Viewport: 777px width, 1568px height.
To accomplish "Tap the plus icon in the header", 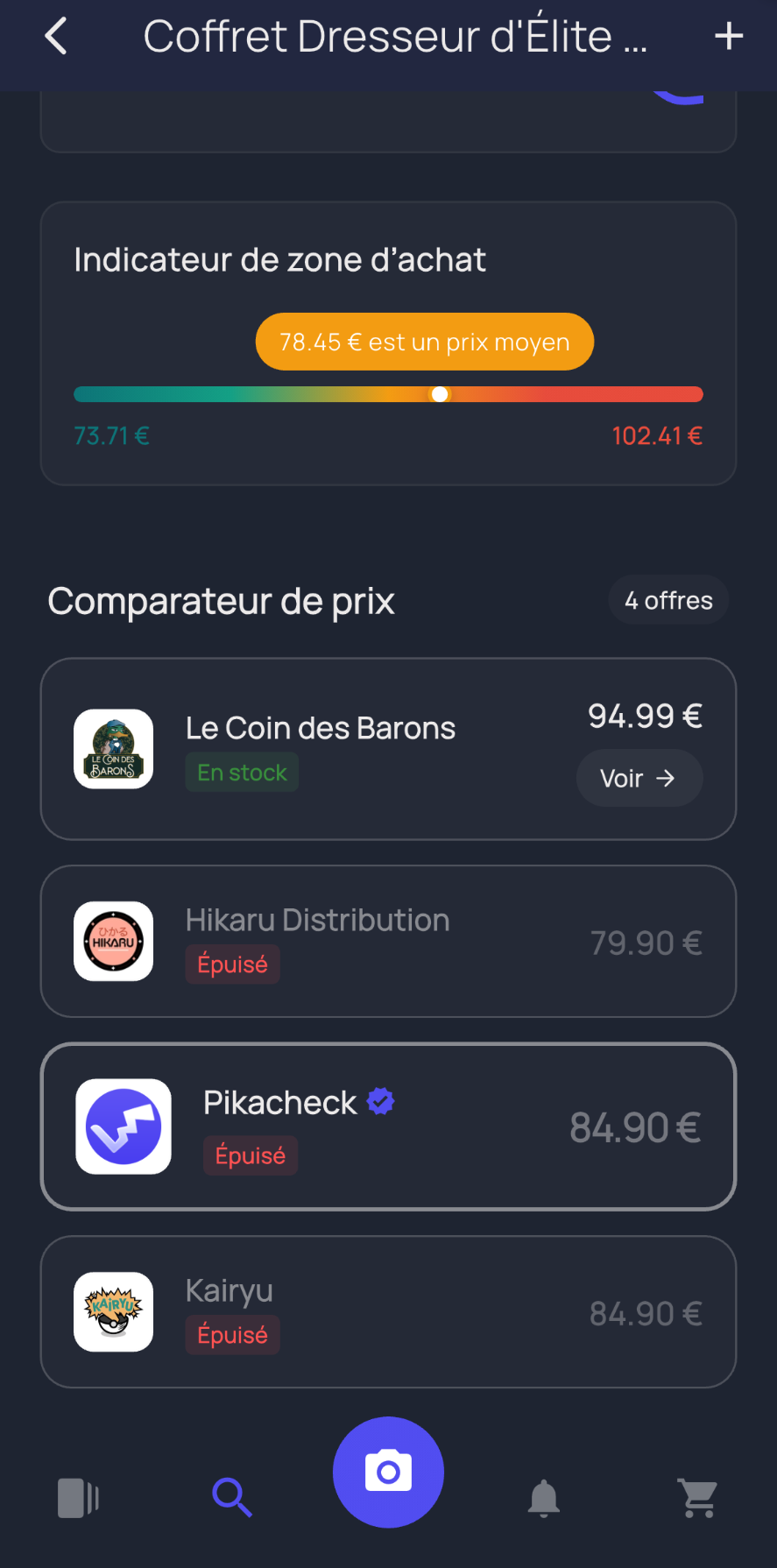I will 729,37.
